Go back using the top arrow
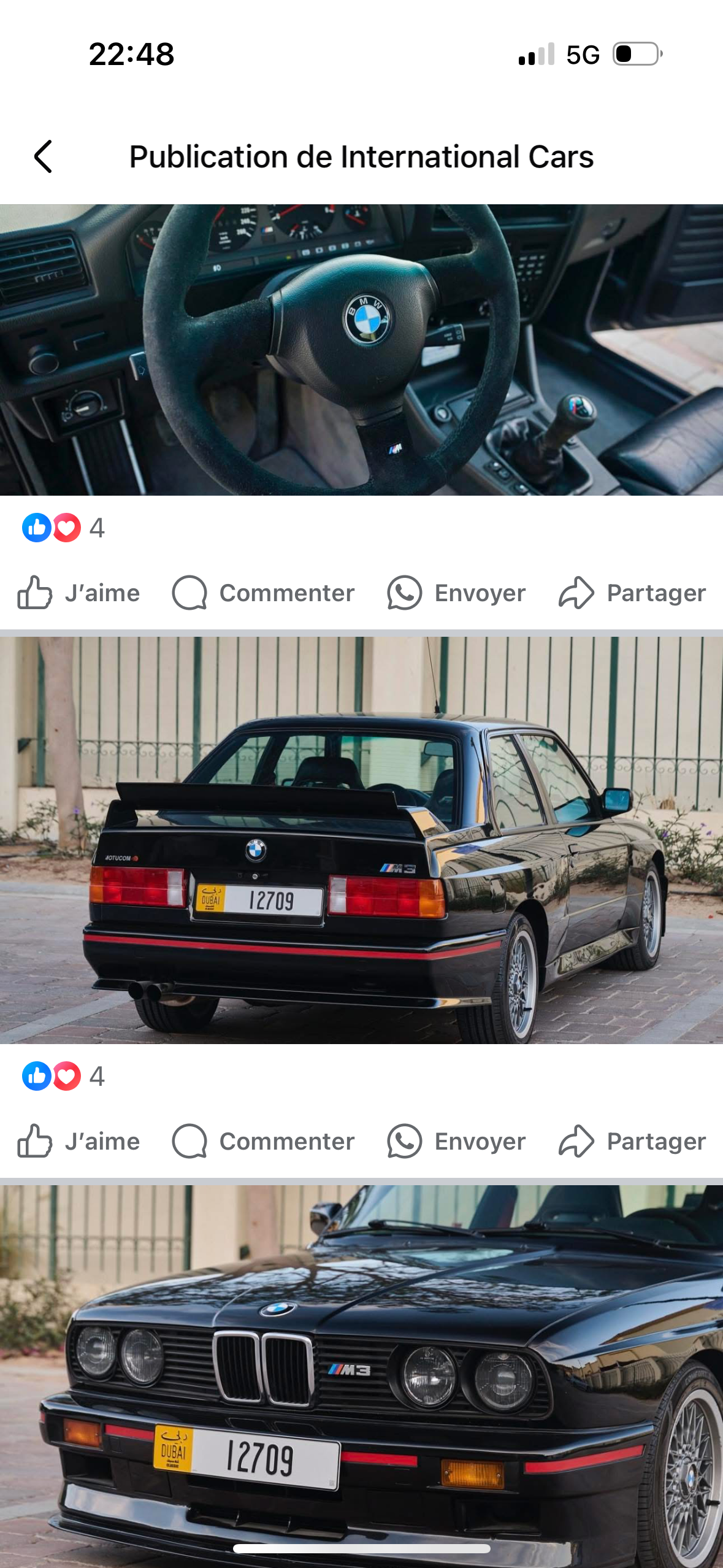The width and height of the screenshot is (723, 1568). (x=43, y=157)
